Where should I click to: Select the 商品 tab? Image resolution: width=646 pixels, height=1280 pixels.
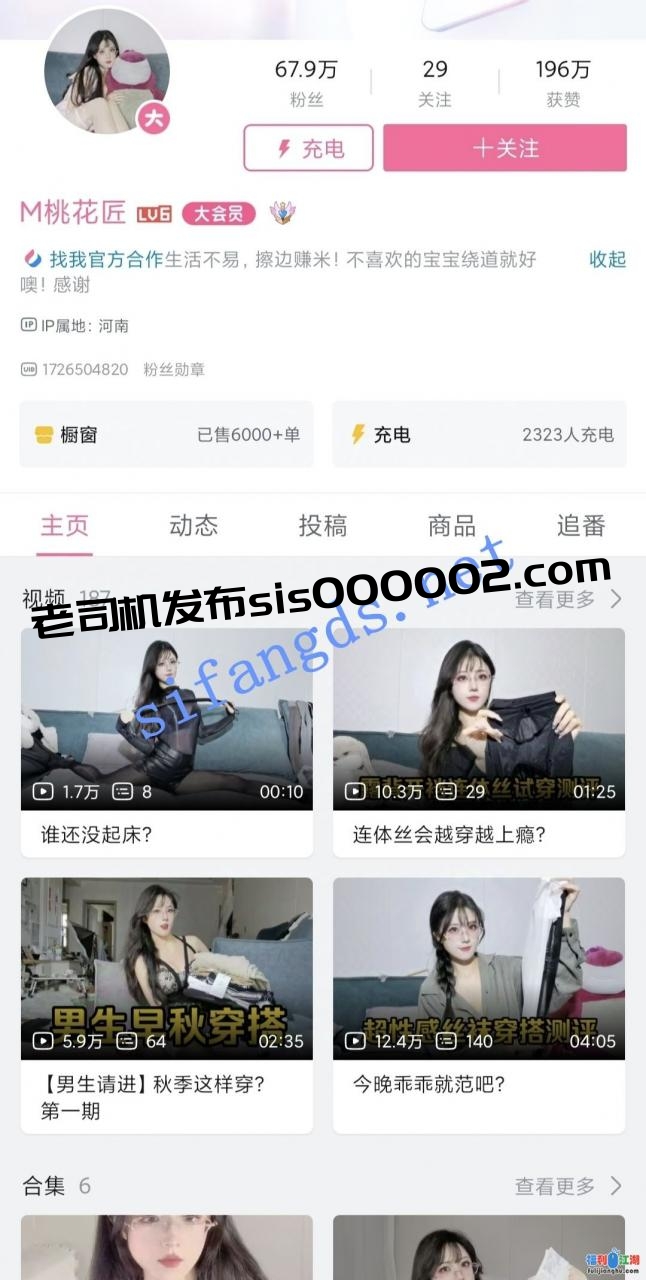pos(451,526)
